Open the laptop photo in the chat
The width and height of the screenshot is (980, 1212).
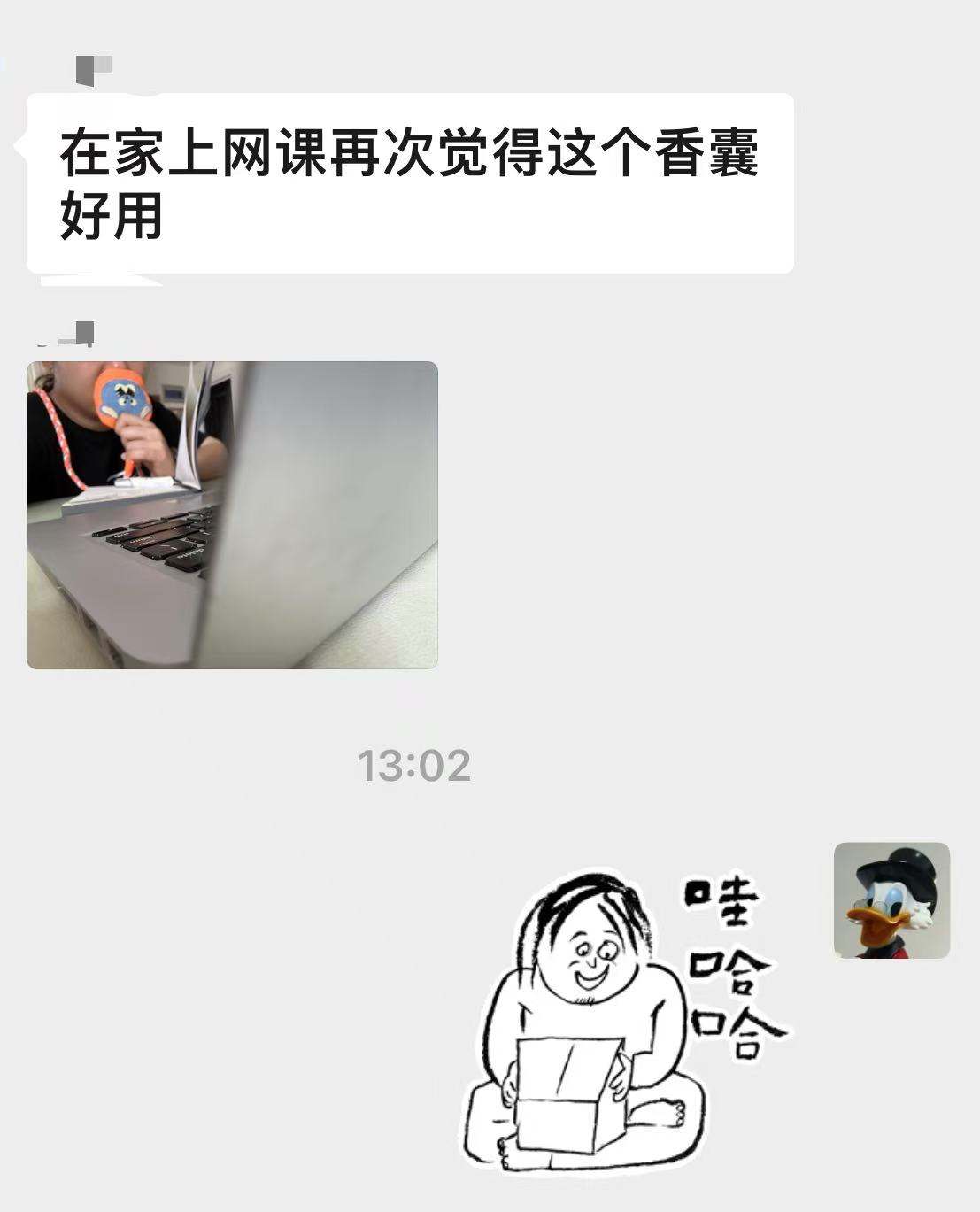click(x=232, y=514)
